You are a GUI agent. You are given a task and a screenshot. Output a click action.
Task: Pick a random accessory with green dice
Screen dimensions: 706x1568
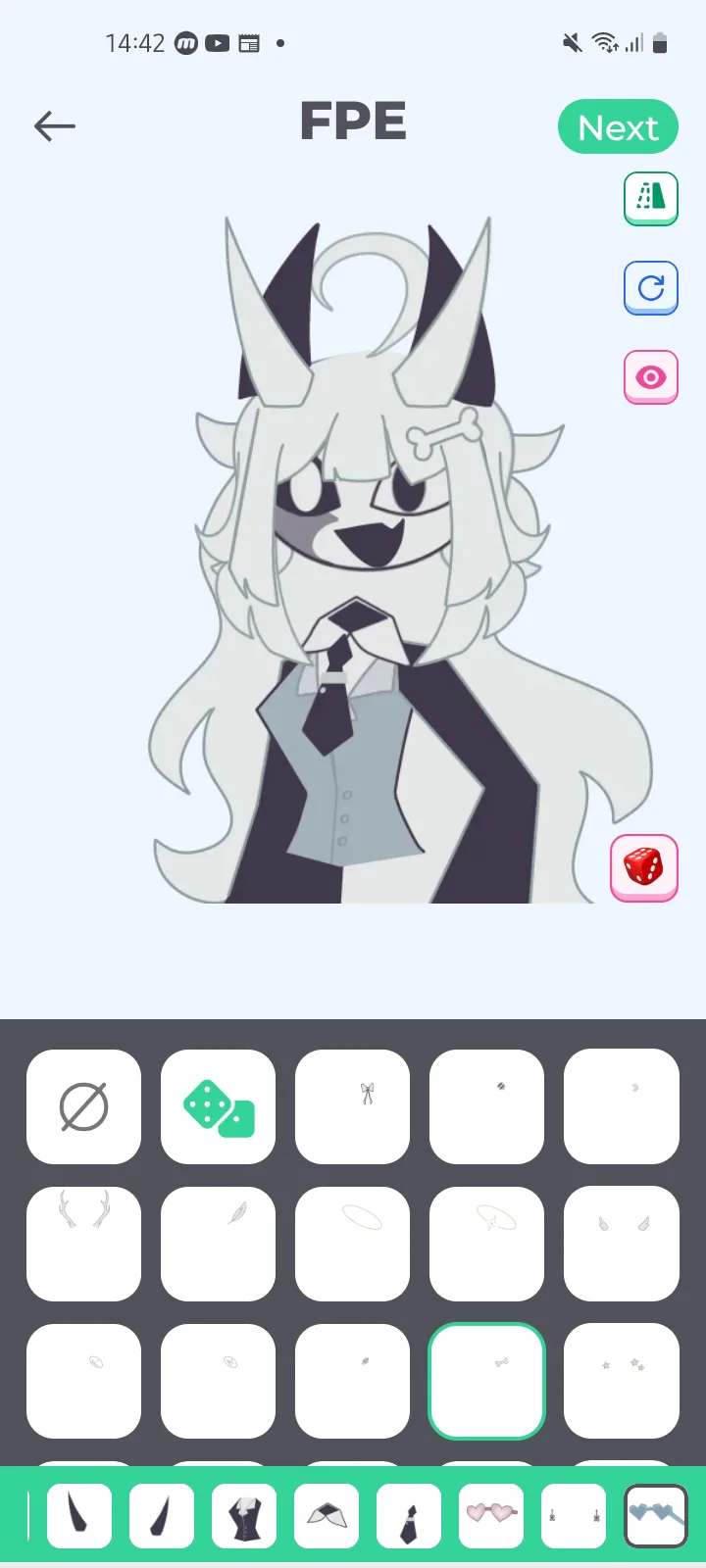click(218, 1107)
